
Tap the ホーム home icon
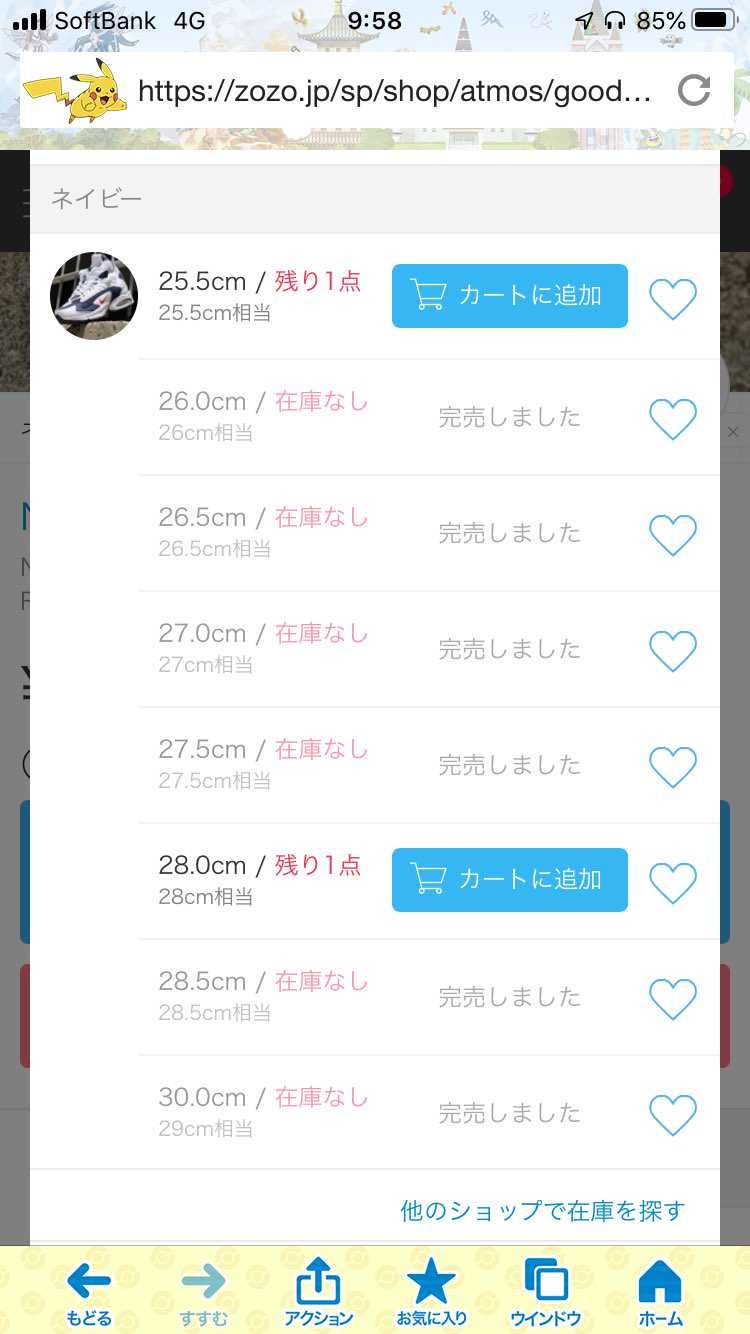659,1281
